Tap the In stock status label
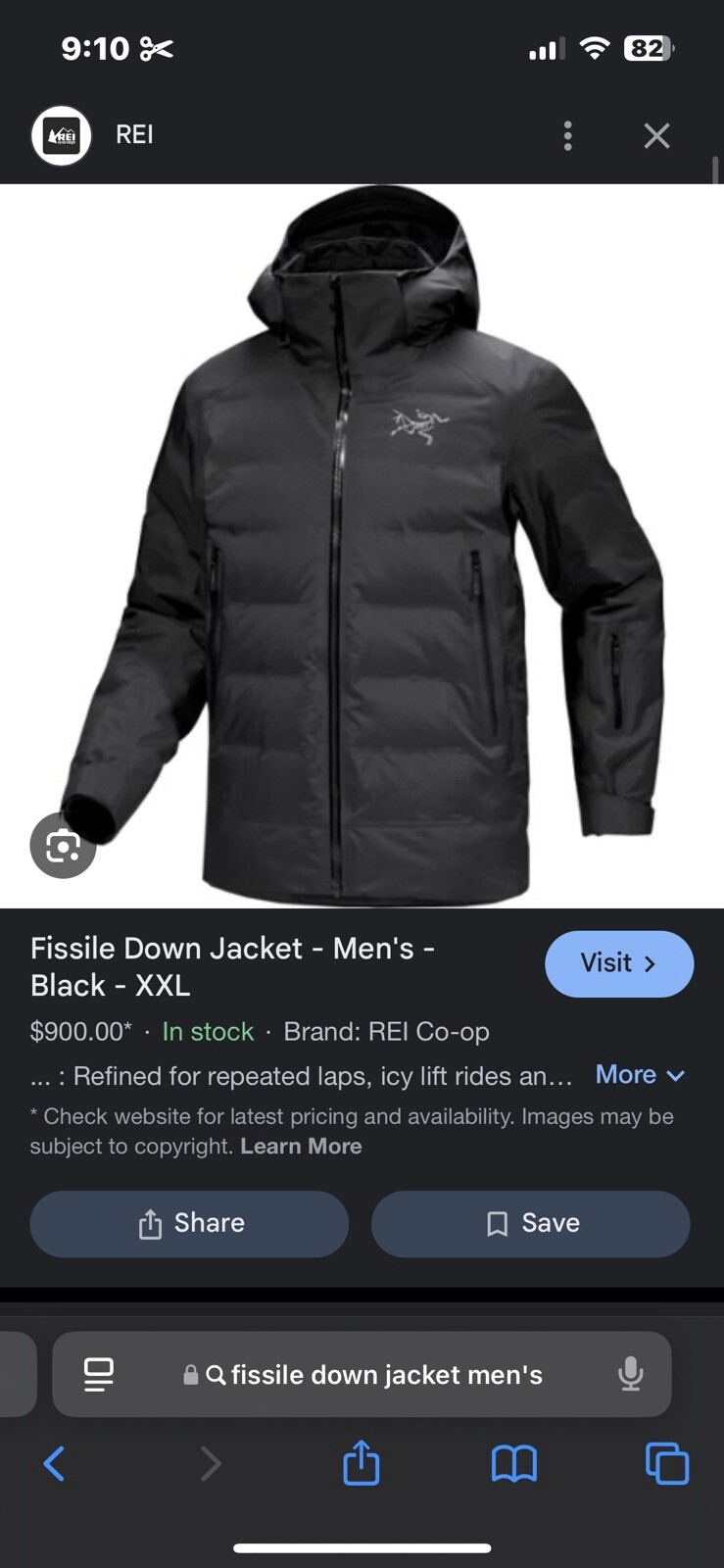The width and height of the screenshot is (724, 1568). click(x=207, y=1031)
